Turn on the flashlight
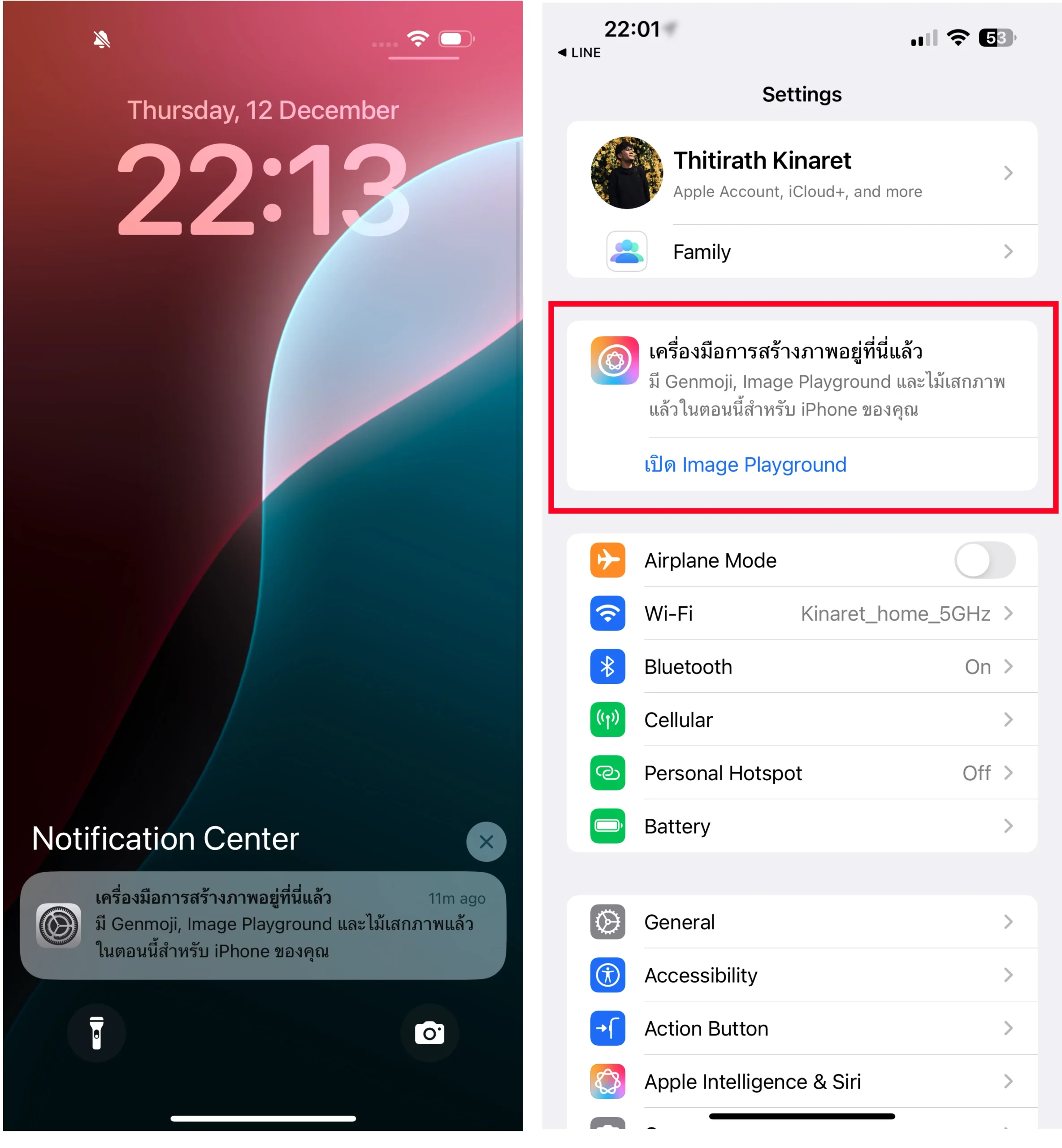Screen dimensions: 1062x1148 [96, 1032]
